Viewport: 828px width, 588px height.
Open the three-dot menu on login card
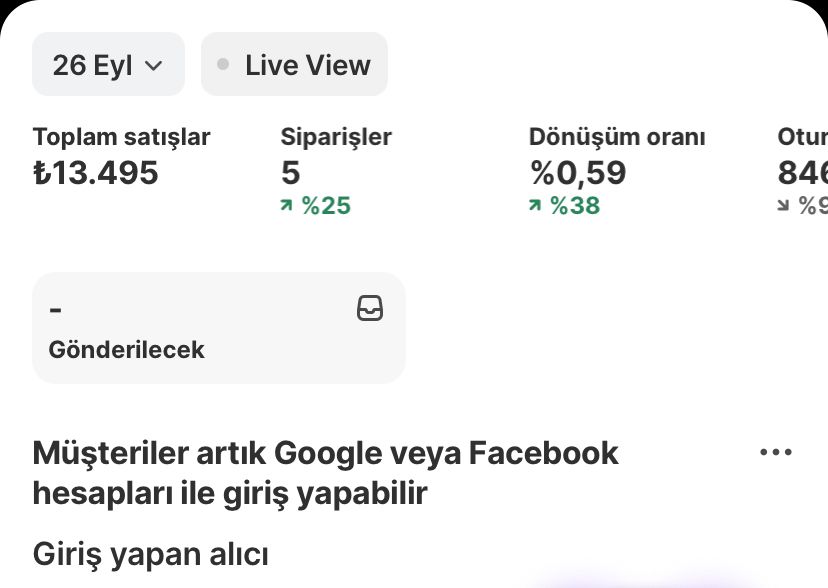pyautogui.click(x=775, y=452)
